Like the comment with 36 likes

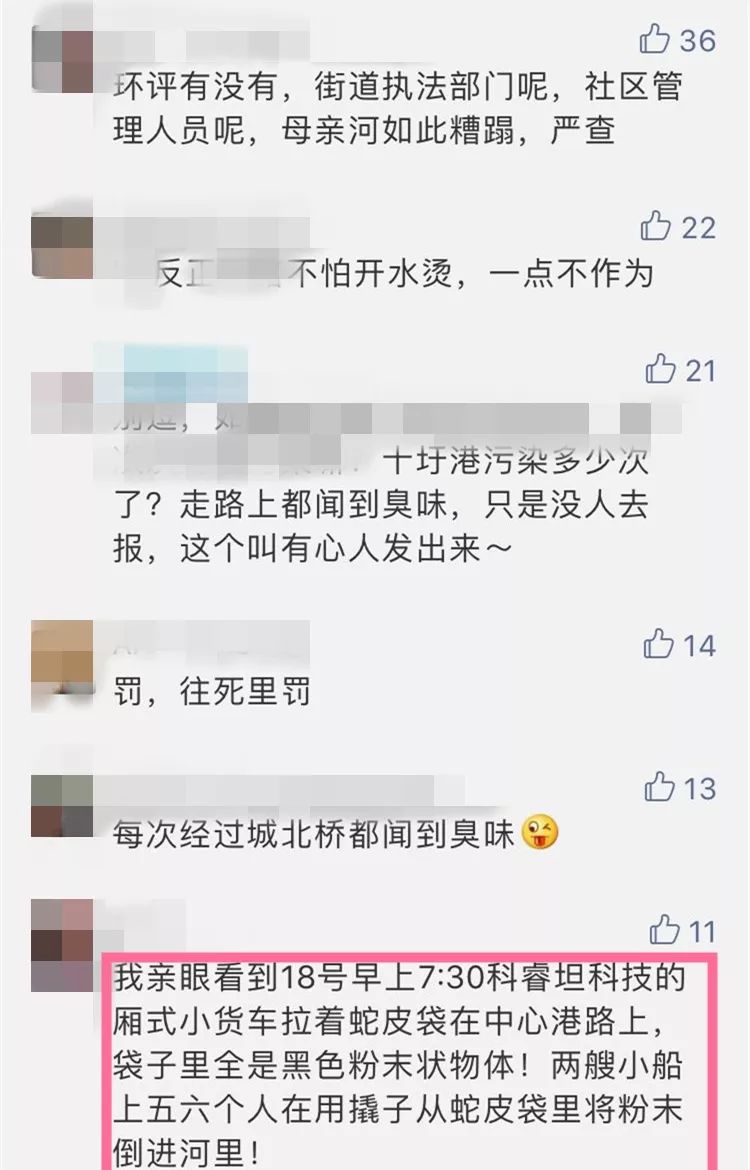pos(655,39)
